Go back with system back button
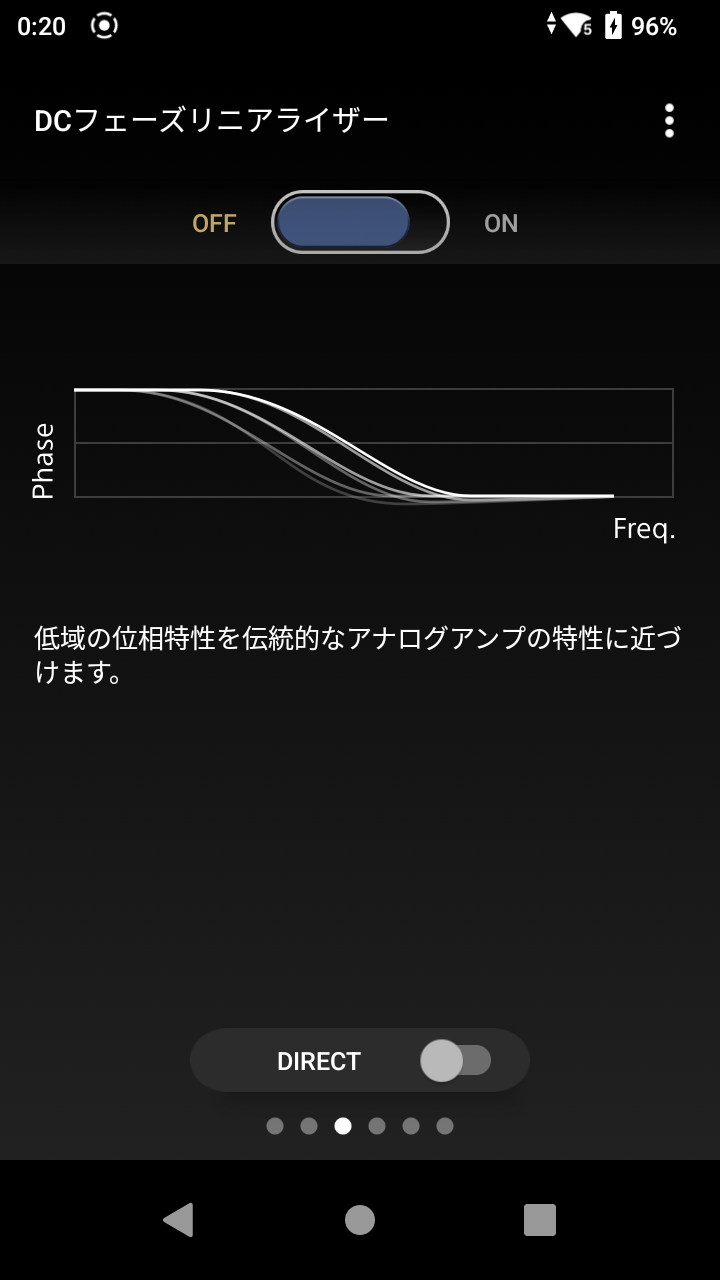720x1280 pixels. click(178, 1220)
